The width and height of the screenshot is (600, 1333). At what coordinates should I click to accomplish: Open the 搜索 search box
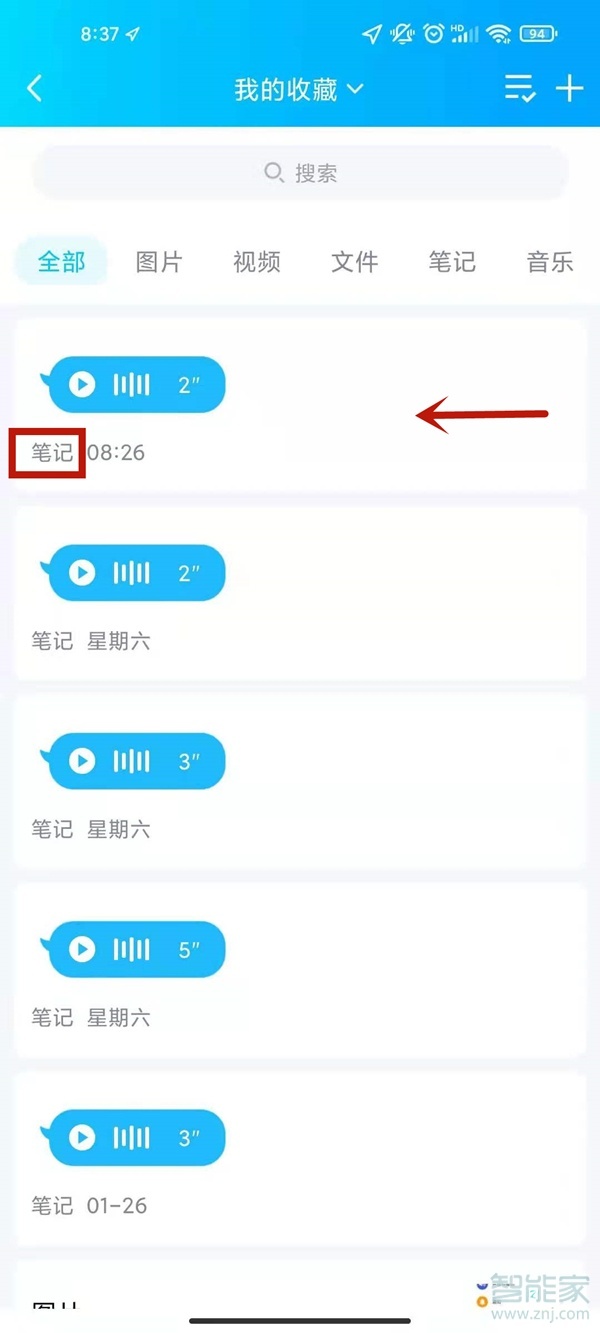point(300,174)
